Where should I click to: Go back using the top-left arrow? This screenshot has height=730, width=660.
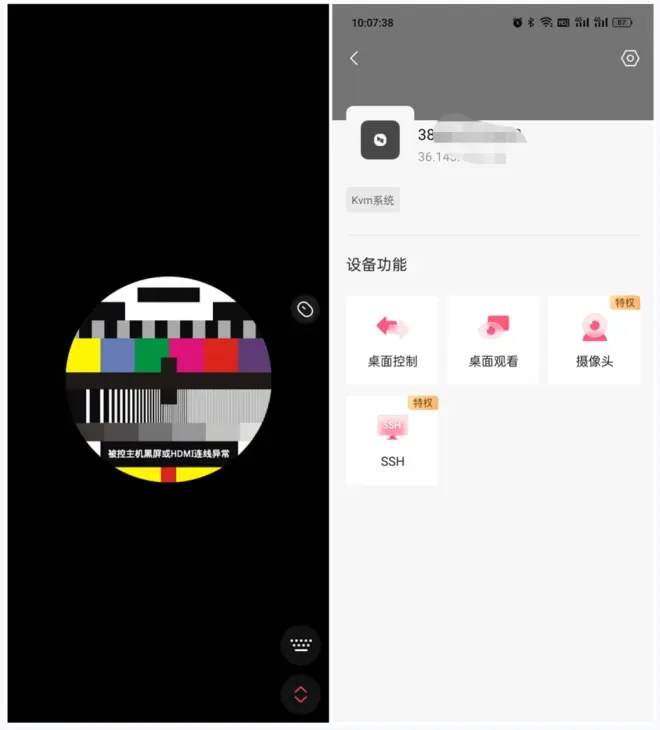354,59
